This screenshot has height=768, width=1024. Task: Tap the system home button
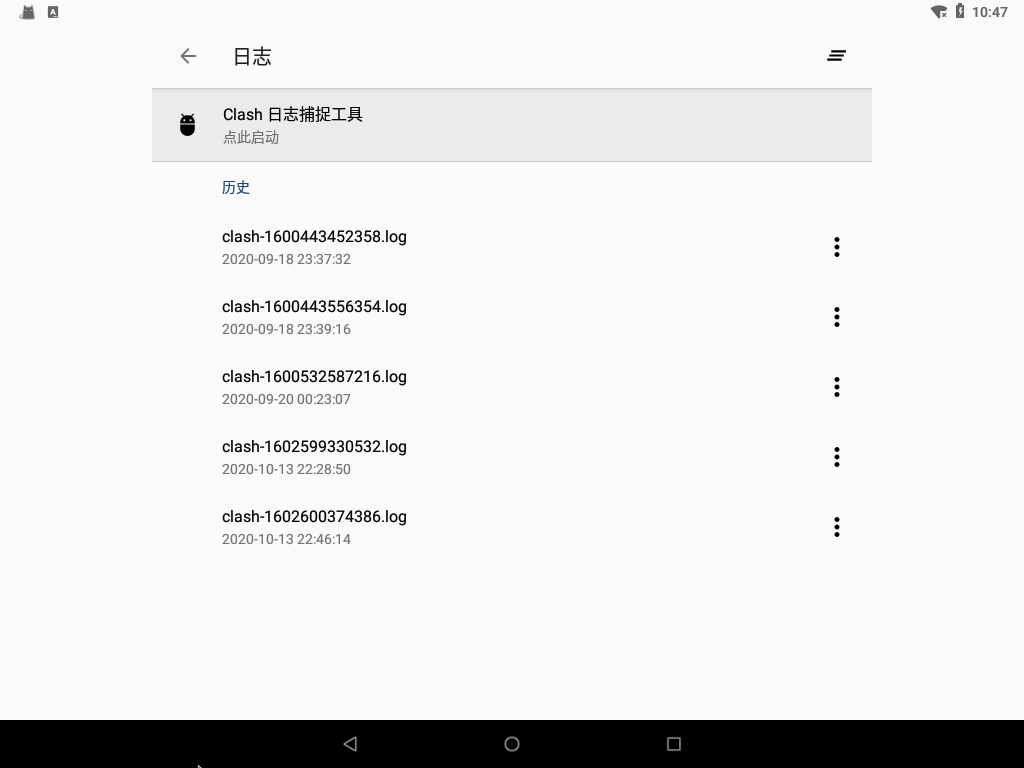coord(512,744)
